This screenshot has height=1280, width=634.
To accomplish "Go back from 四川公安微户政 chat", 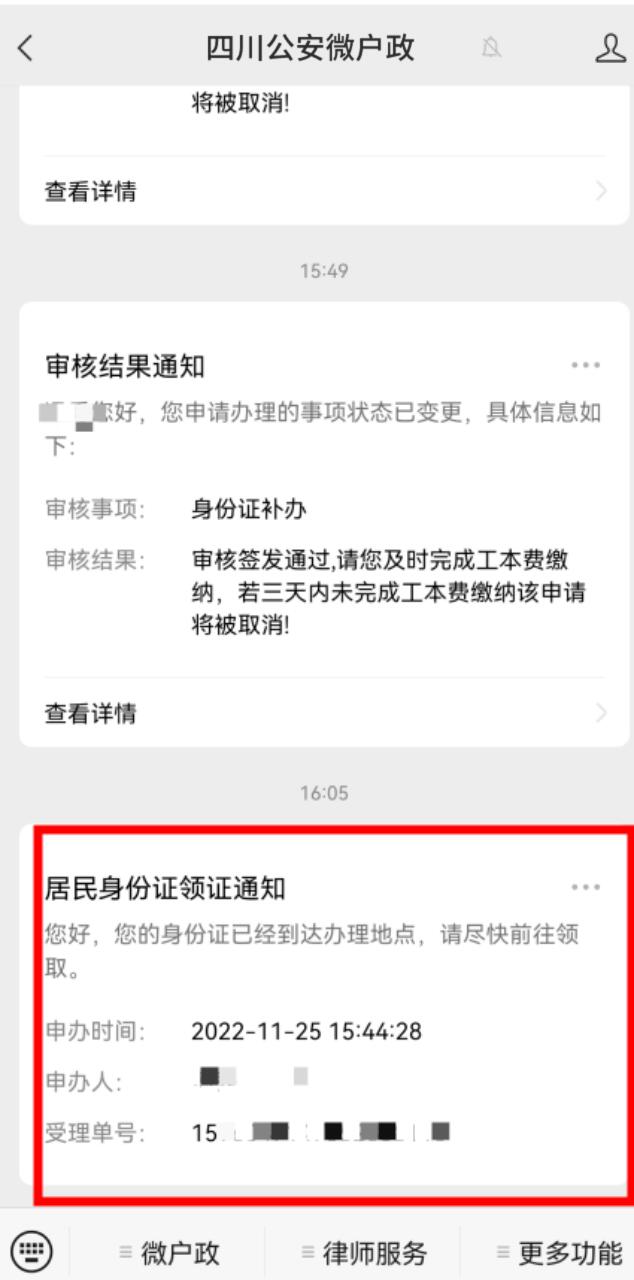I will click(26, 48).
